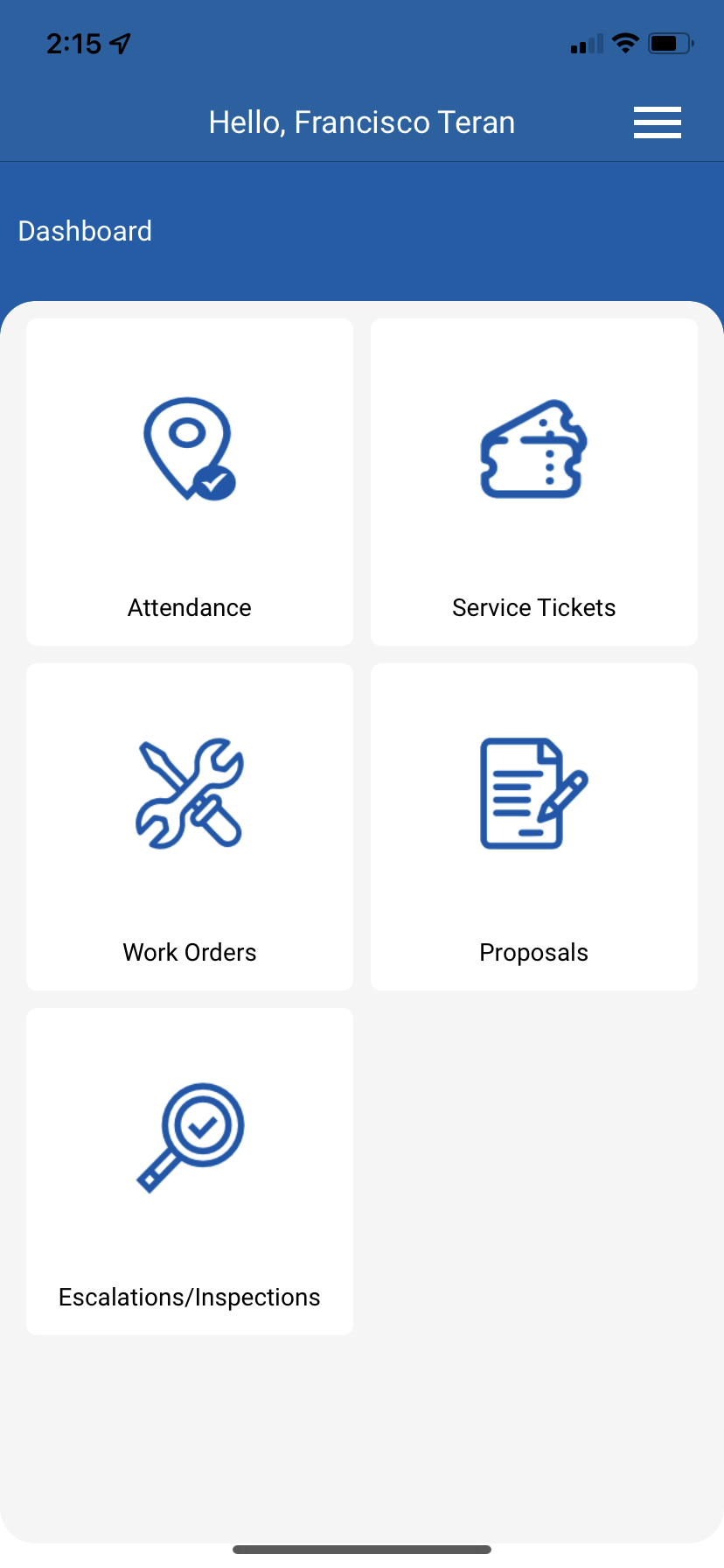Screen dimensions: 724x1568
Task: Click the Attendance text label
Action: 189,607
